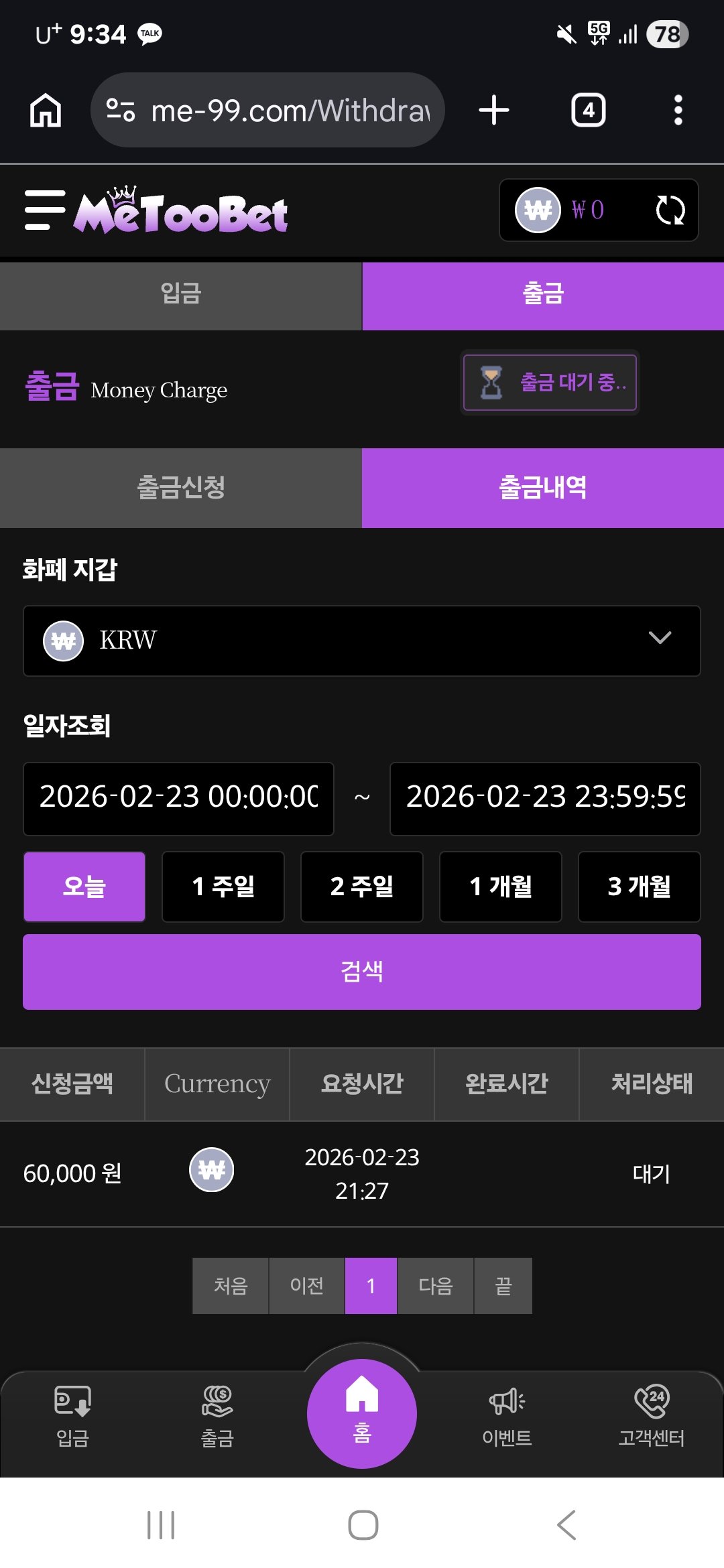The height and width of the screenshot is (1568, 724).
Task: Edit the start date 2026-02-23 00:00:00
Action: point(178,798)
